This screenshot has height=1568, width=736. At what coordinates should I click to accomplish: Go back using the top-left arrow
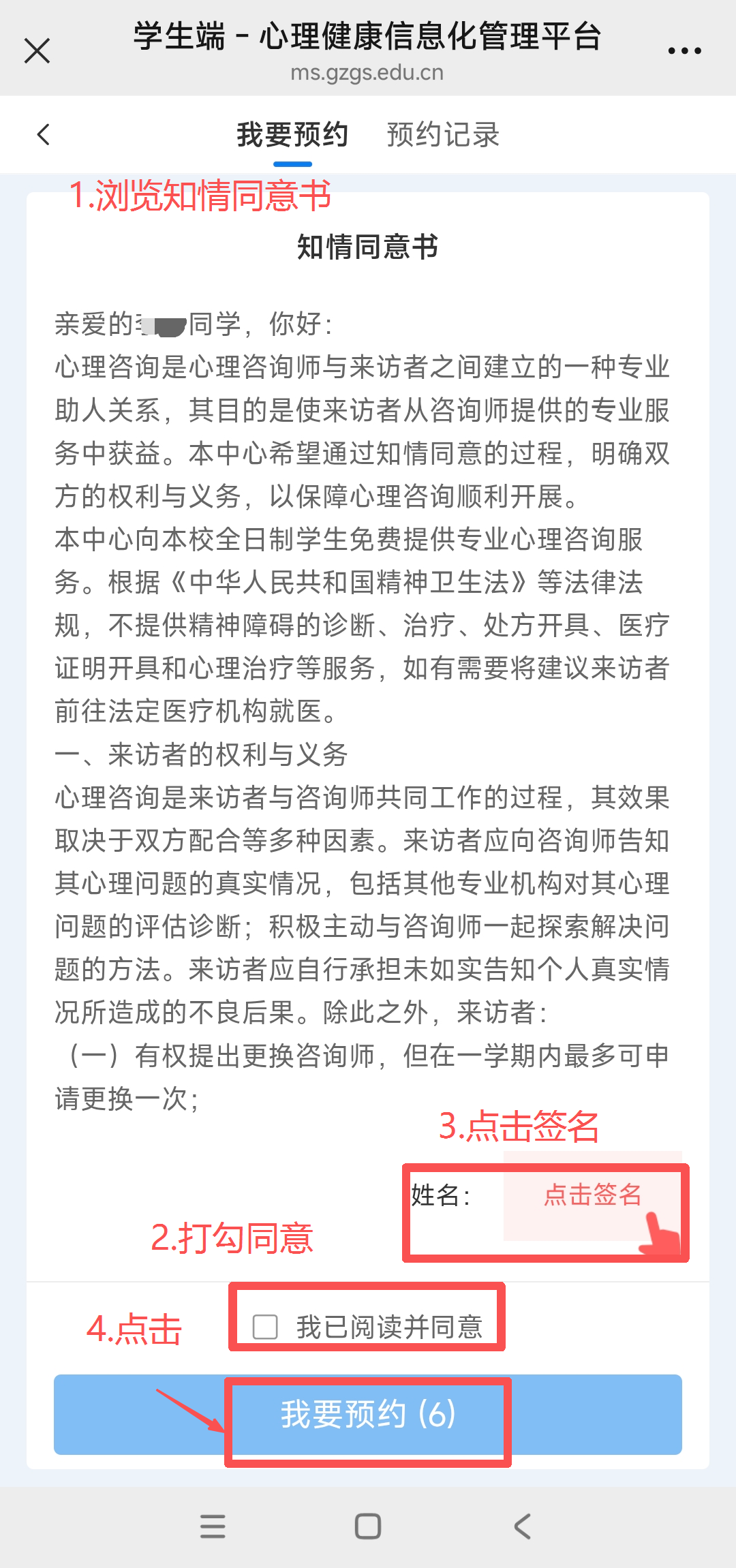(x=44, y=134)
